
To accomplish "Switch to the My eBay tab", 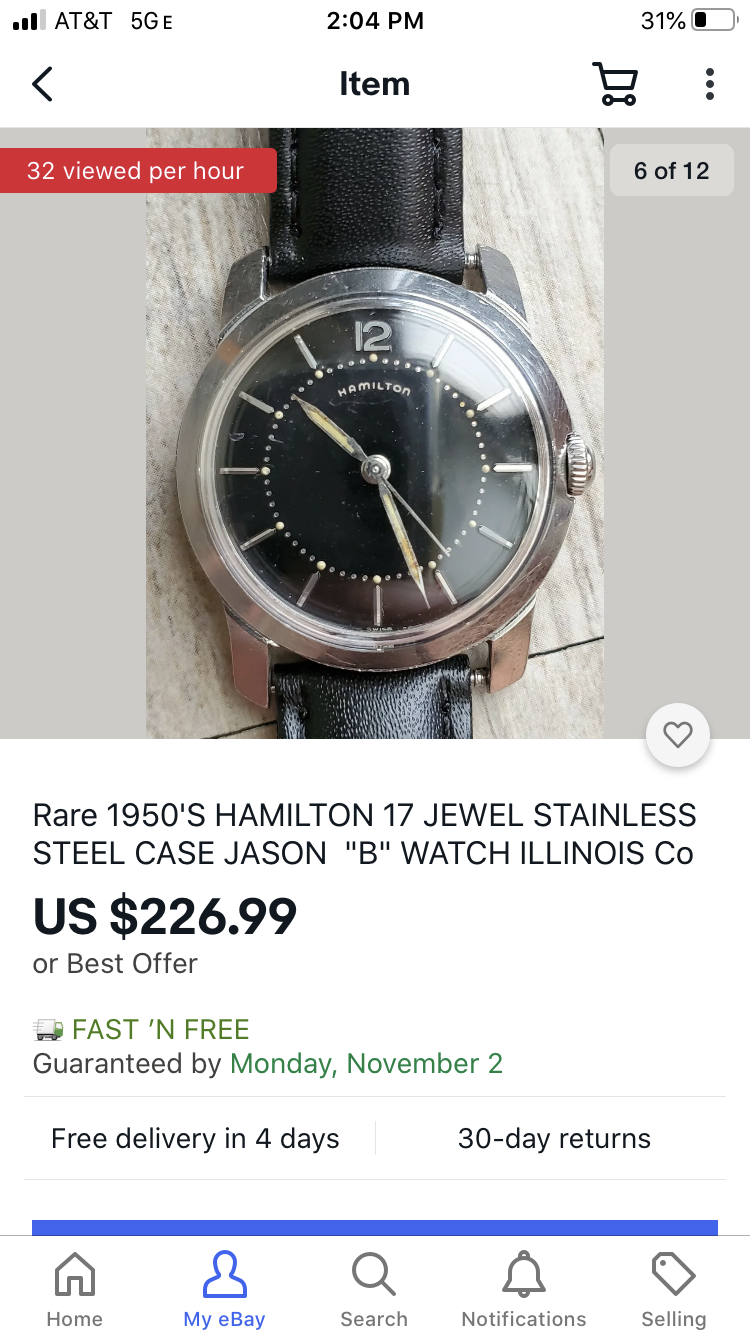I will click(224, 1289).
